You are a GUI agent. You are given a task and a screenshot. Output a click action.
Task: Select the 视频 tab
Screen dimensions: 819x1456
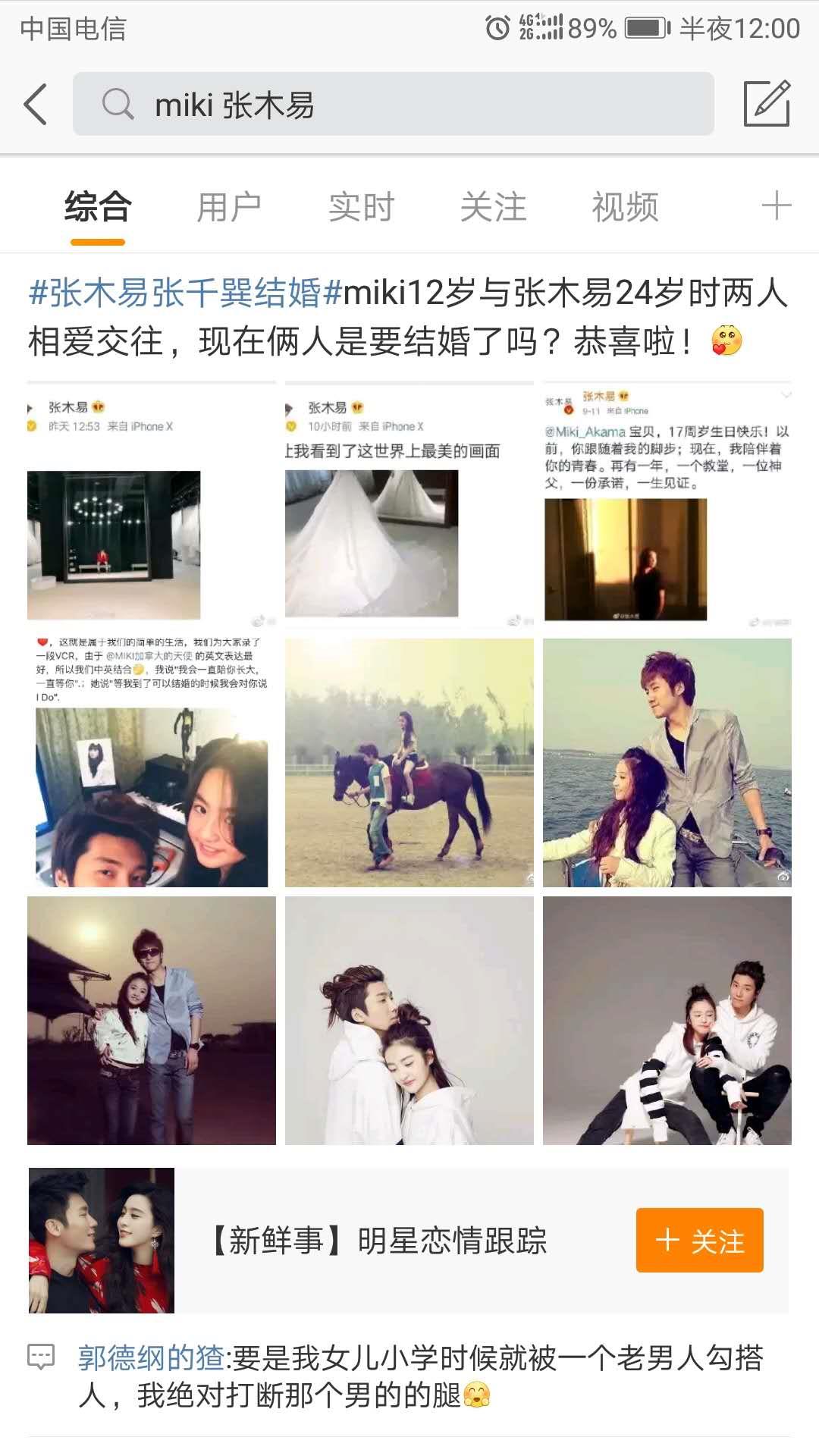(625, 207)
